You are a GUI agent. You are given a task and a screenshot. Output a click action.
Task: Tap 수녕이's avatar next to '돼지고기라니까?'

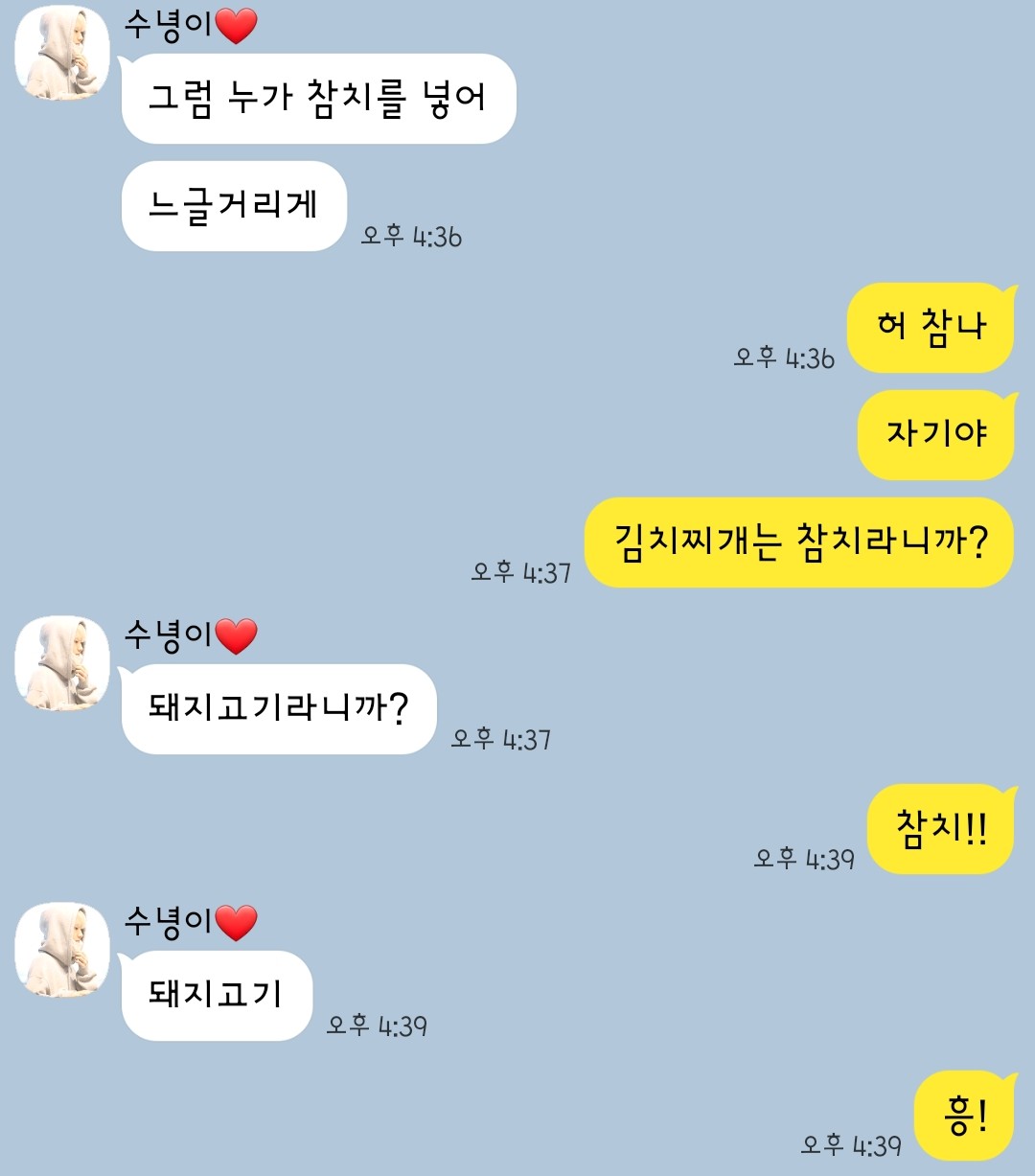(62, 664)
